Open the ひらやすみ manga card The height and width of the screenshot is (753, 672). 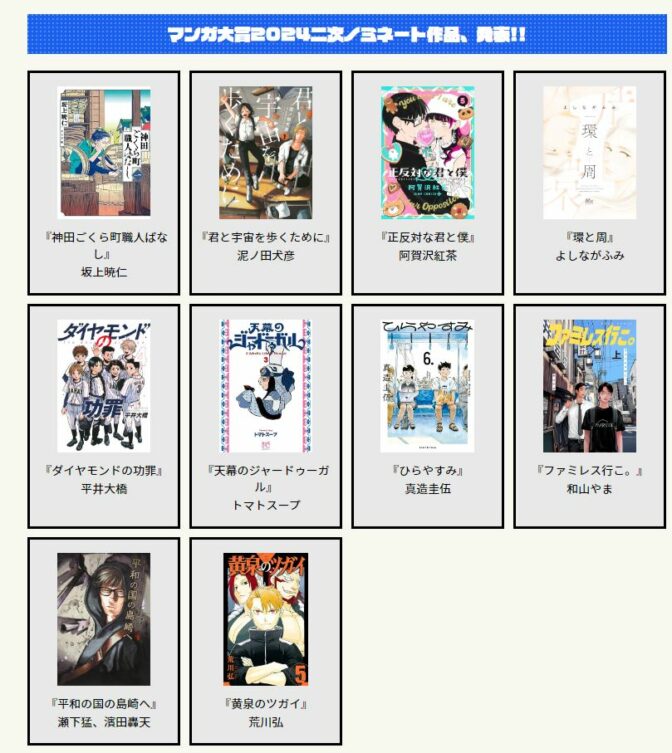(427, 387)
